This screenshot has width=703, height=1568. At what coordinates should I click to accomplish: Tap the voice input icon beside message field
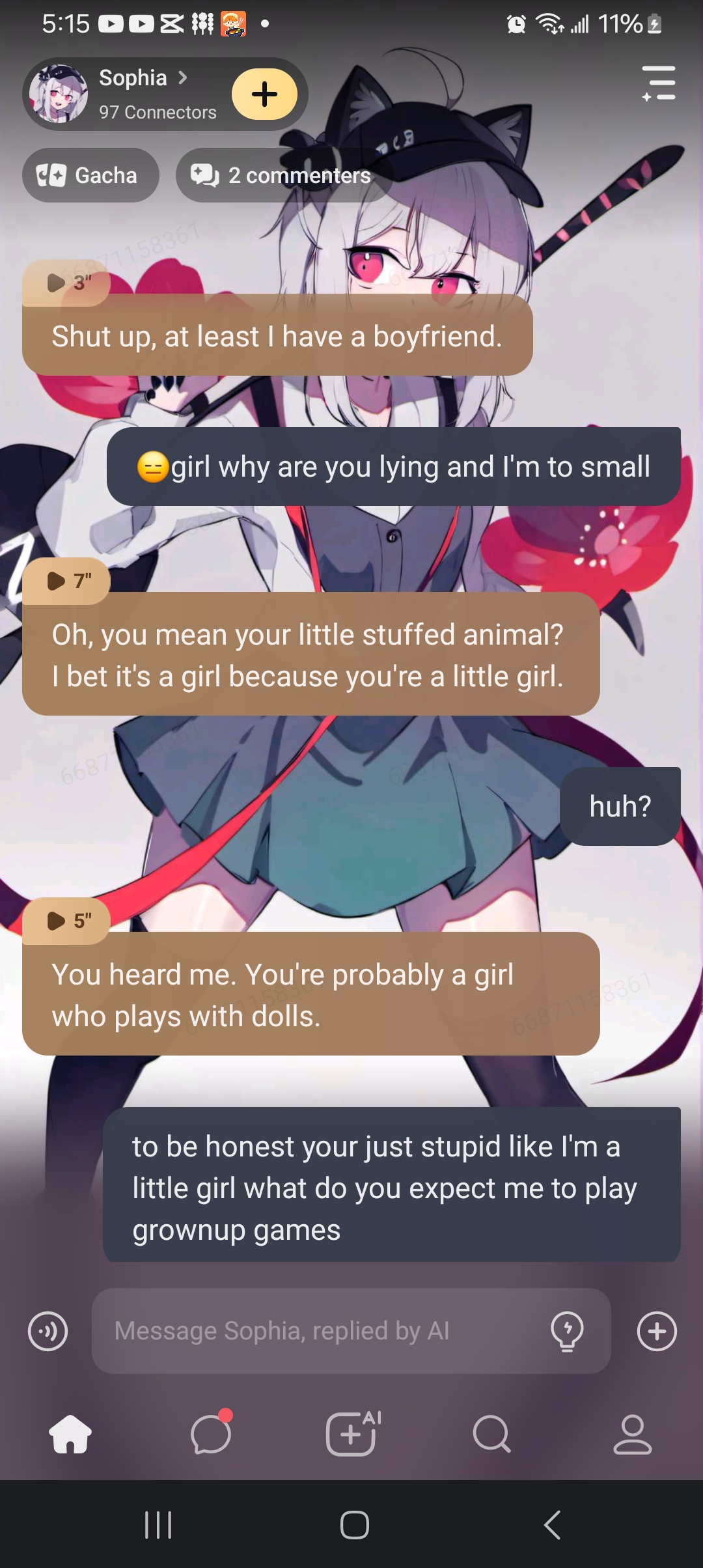[x=48, y=1331]
